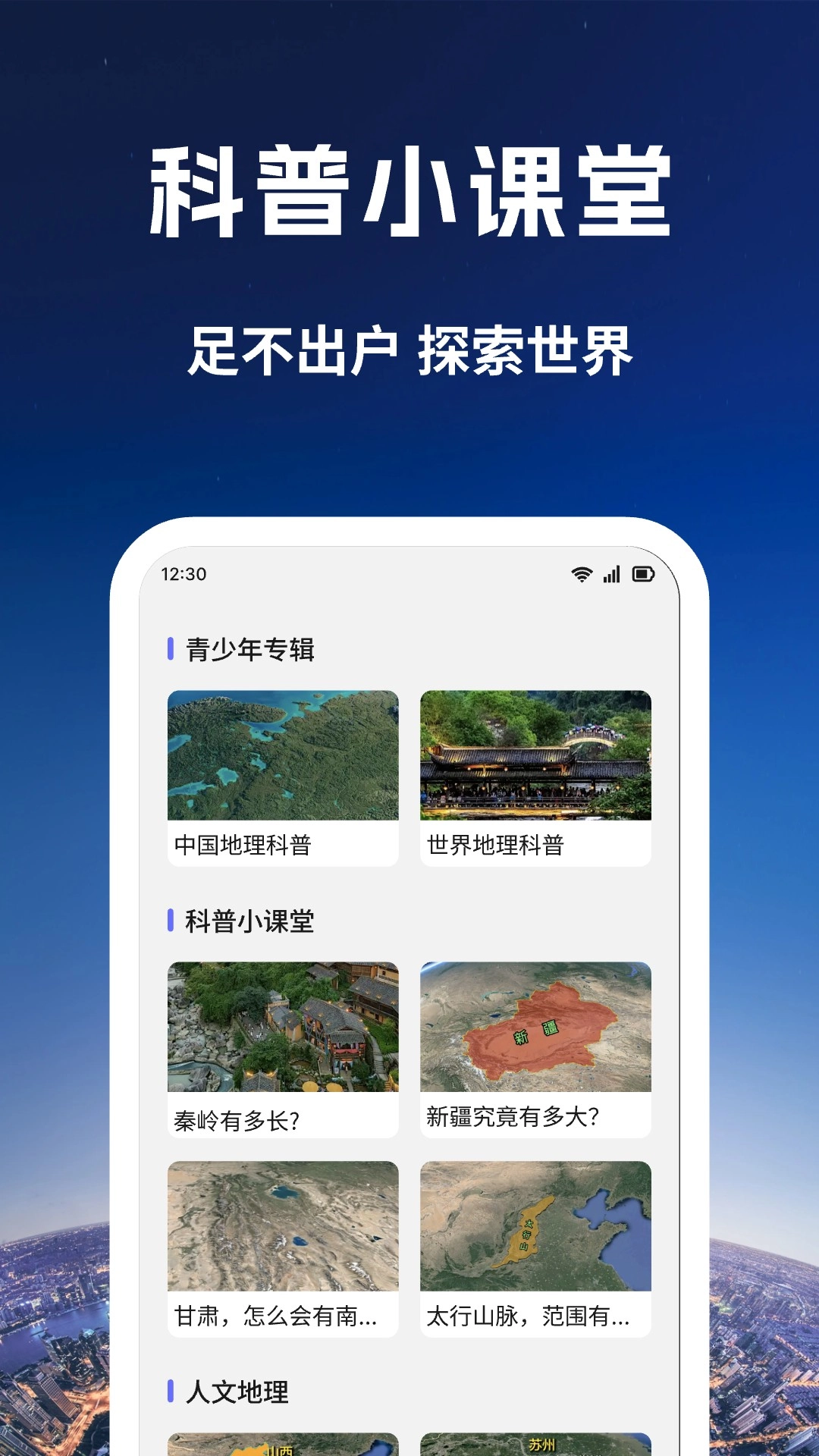The width and height of the screenshot is (819, 1456).
Task: Tap the 山西 card under 人文地理
Action: [283, 1441]
